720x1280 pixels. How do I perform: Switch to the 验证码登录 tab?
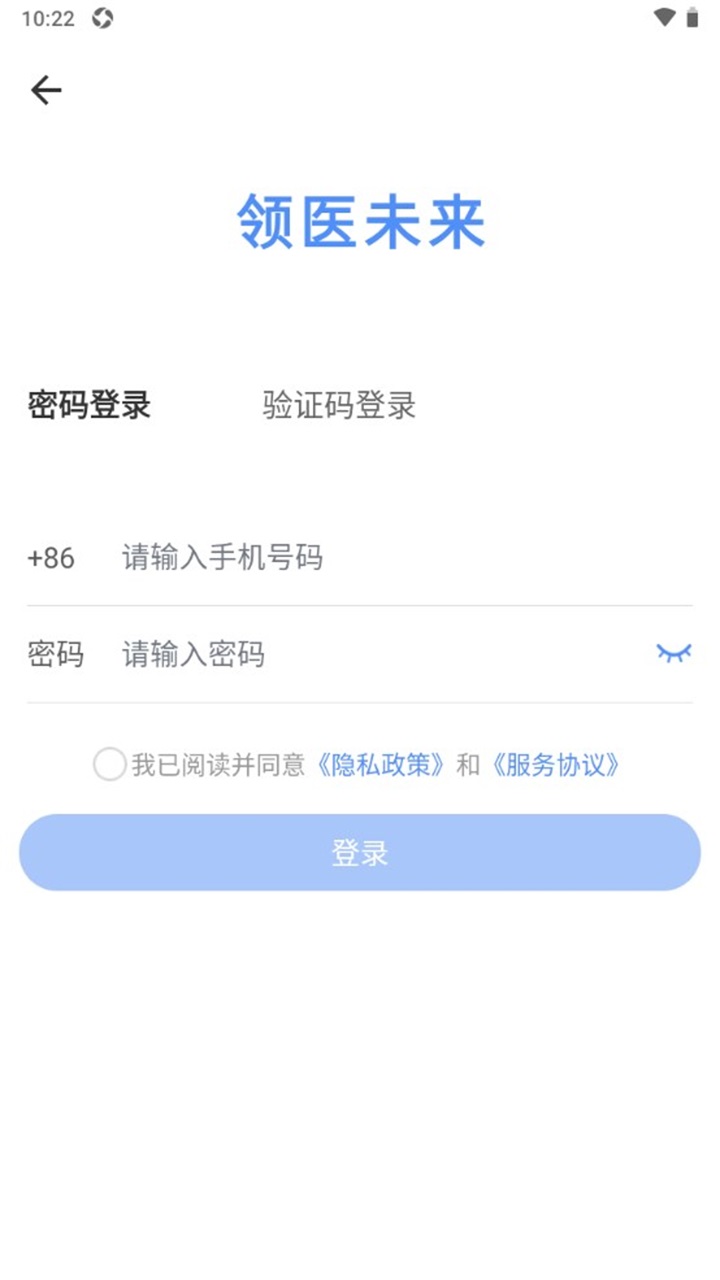click(x=340, y=406)
